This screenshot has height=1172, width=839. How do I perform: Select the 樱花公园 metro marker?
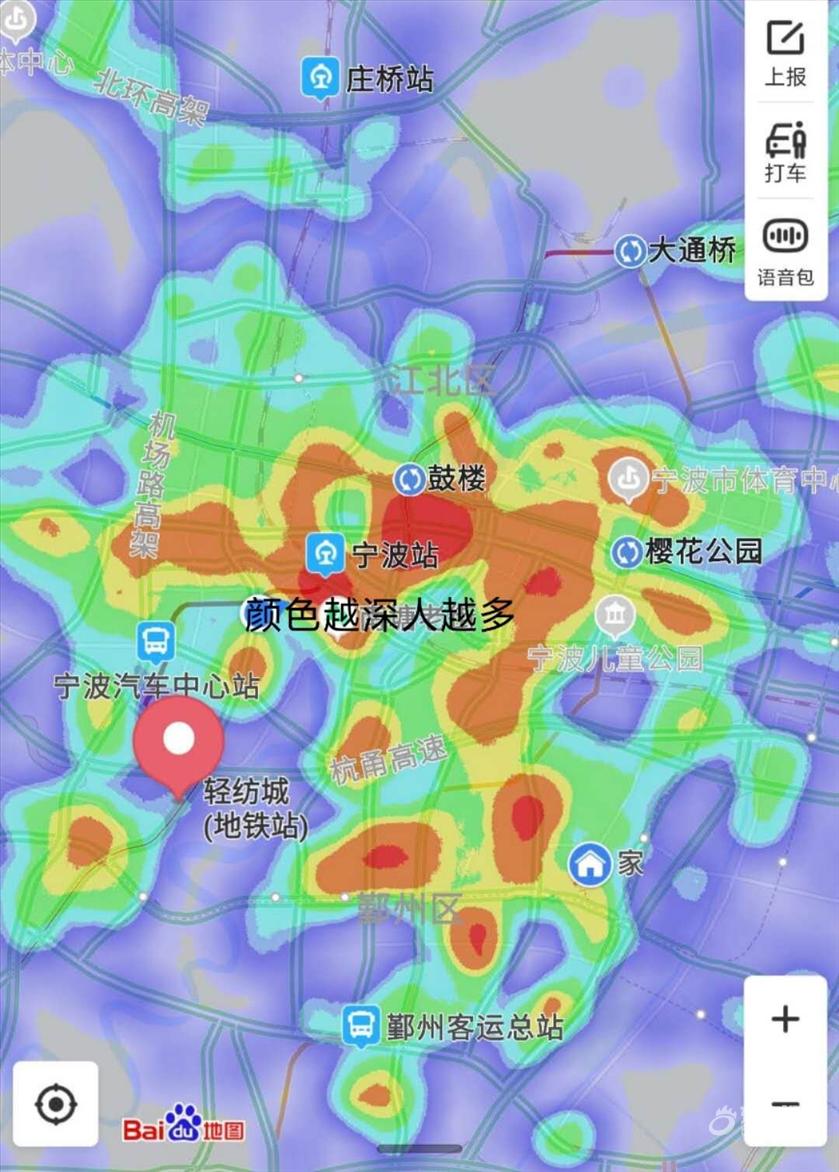click(627, 551)
